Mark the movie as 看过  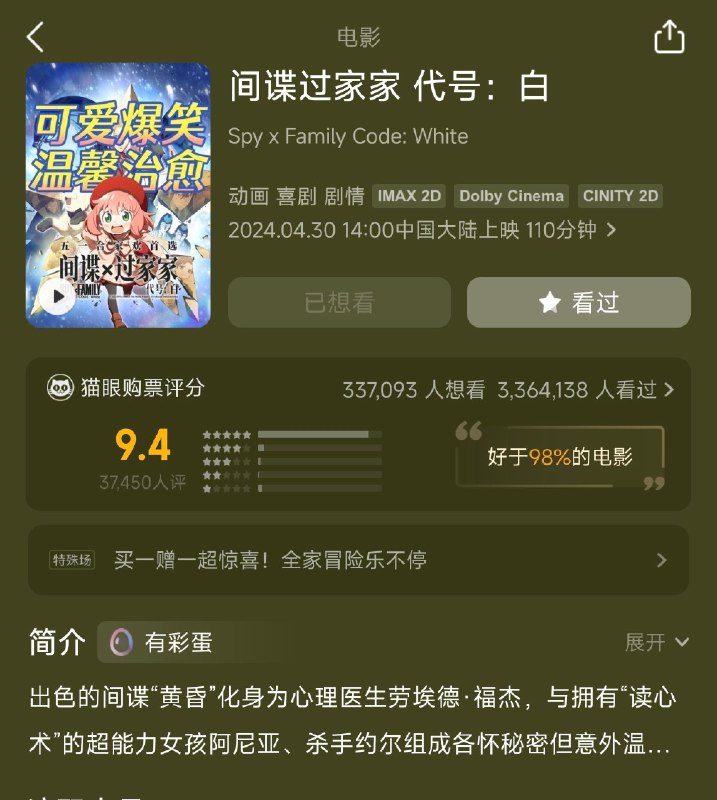(578, 302)
